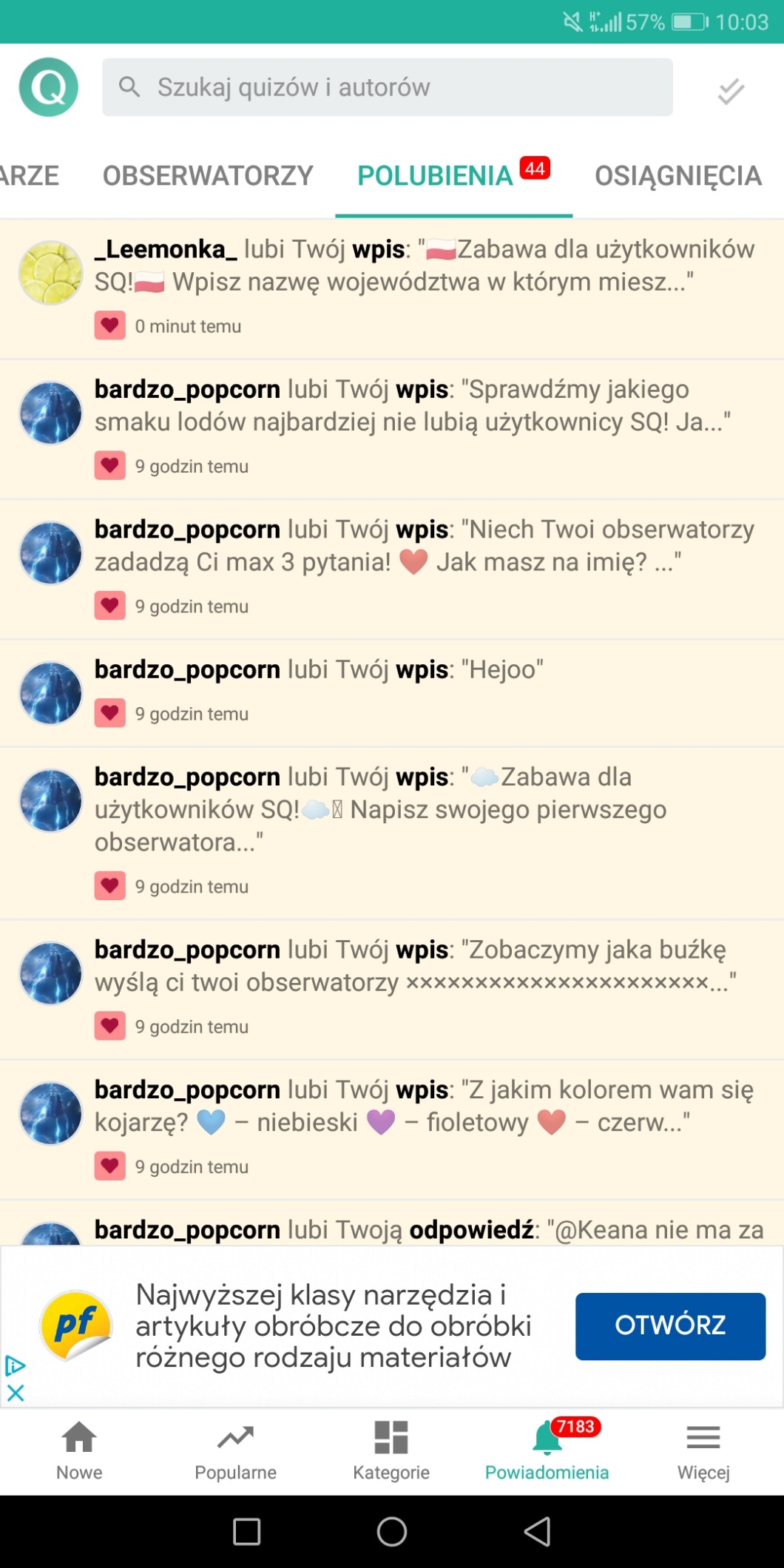Screen dimensions: 784x1568
Task: Switch to the Obserwatorzy tab
Action: coord(208,176)
